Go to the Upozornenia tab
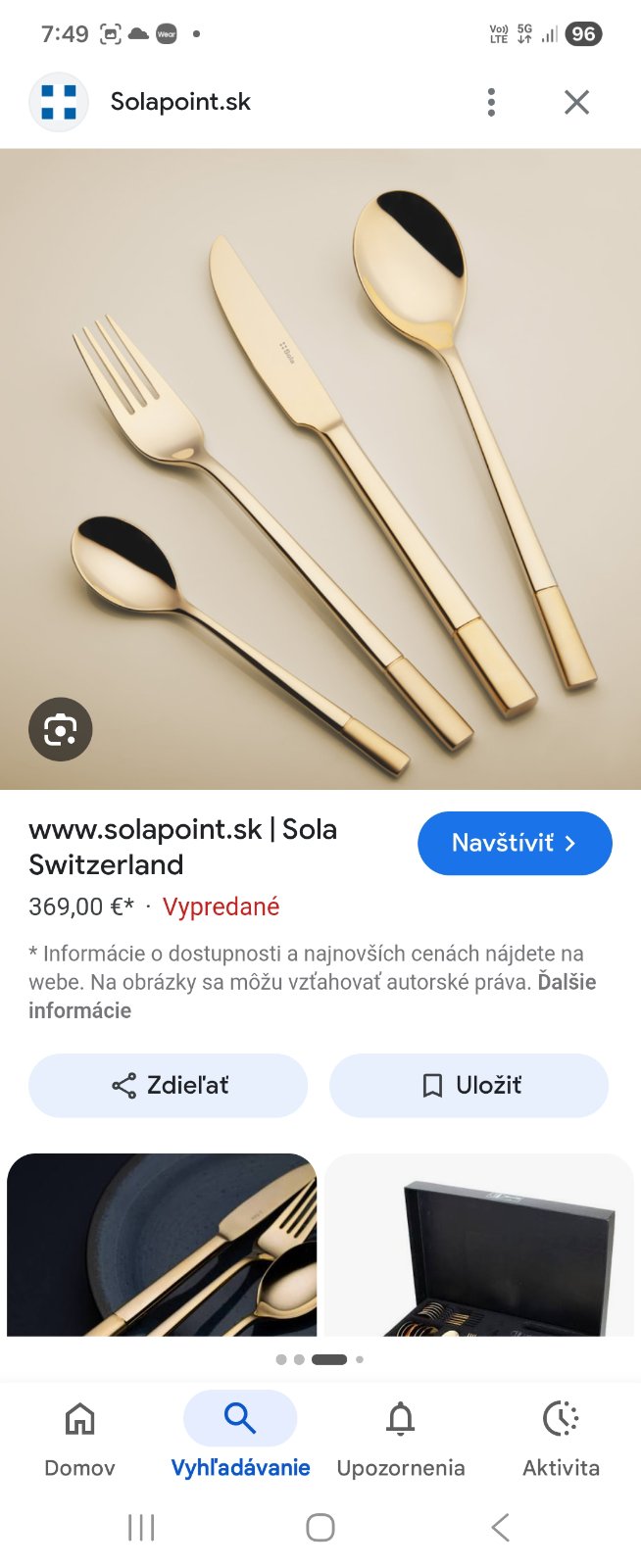This screenshot has width=641, height=1568. (400, 1437)
